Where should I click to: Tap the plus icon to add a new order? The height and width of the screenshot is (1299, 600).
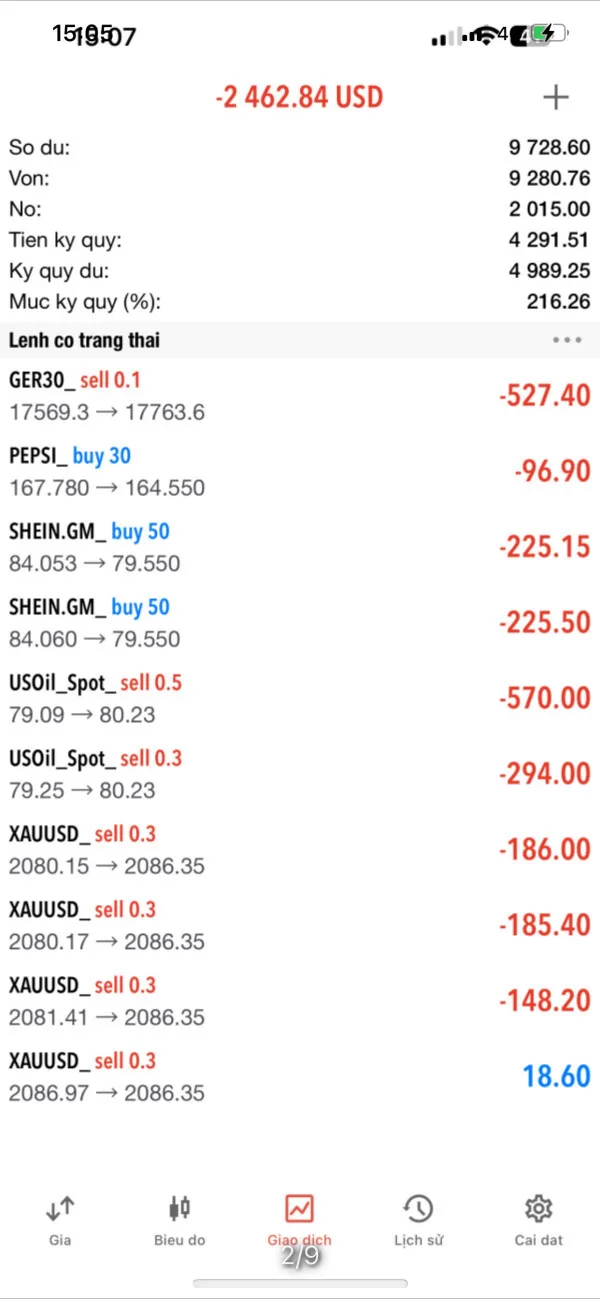click(555, 97)
